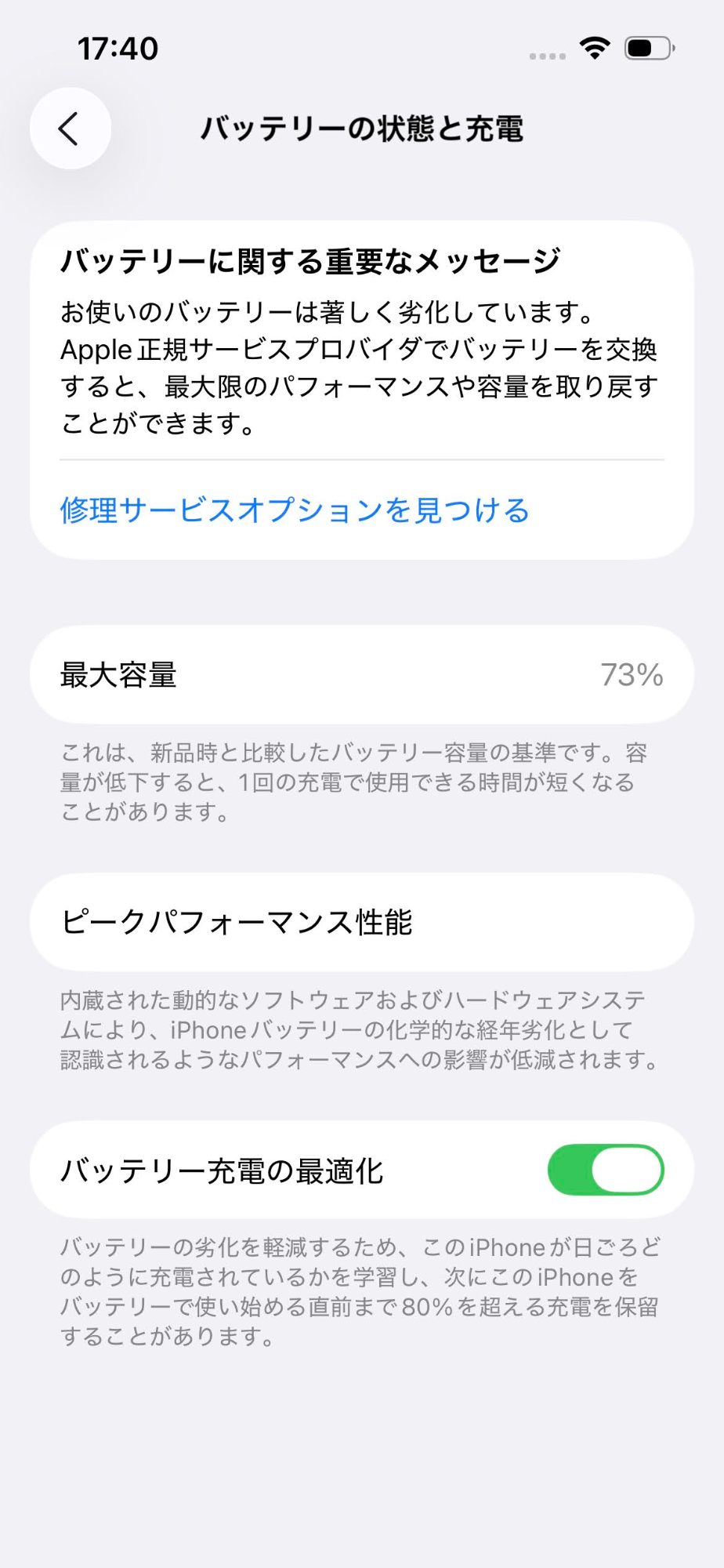Expand the 最大容量 row

(362, 674)
